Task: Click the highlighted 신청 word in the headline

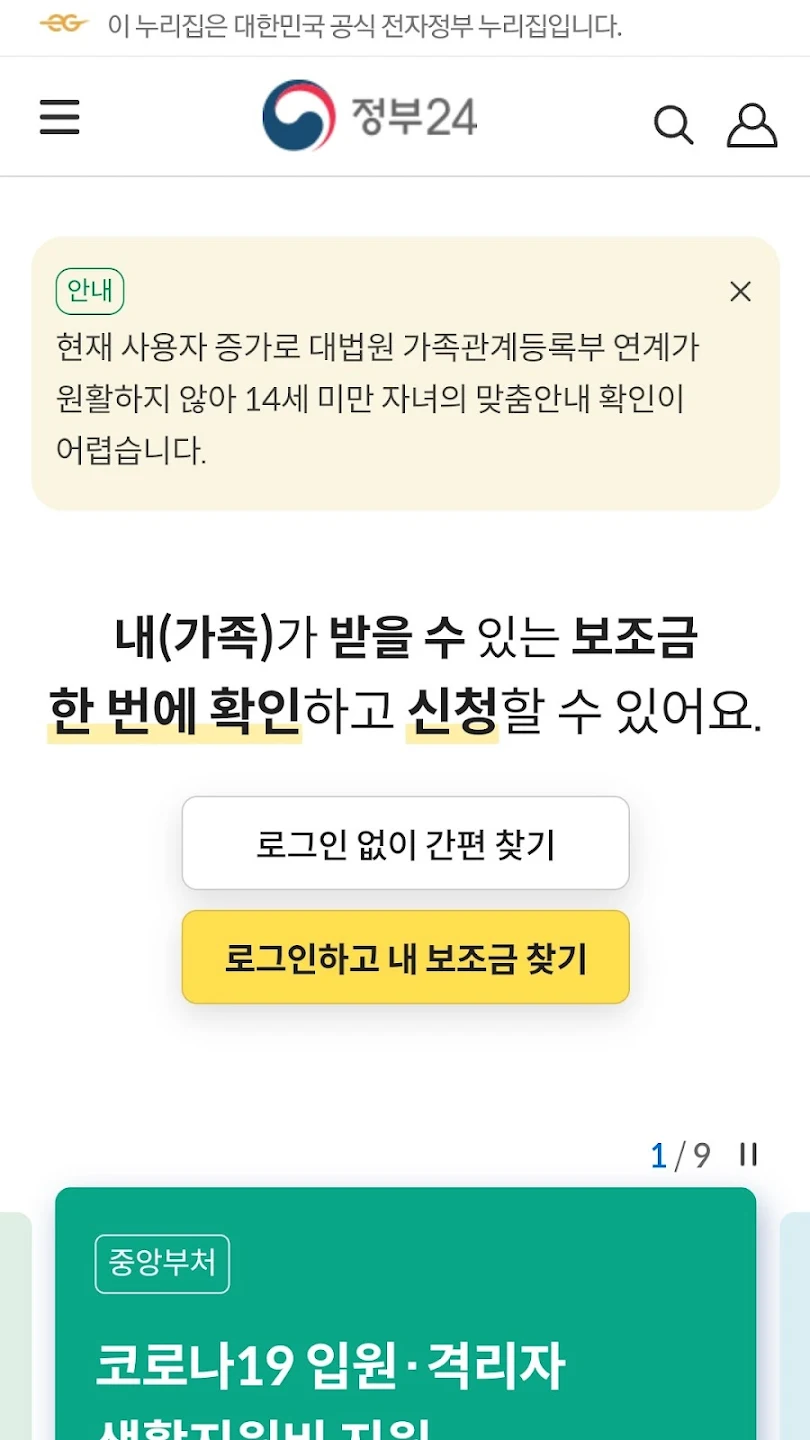Action: (450, 709)
